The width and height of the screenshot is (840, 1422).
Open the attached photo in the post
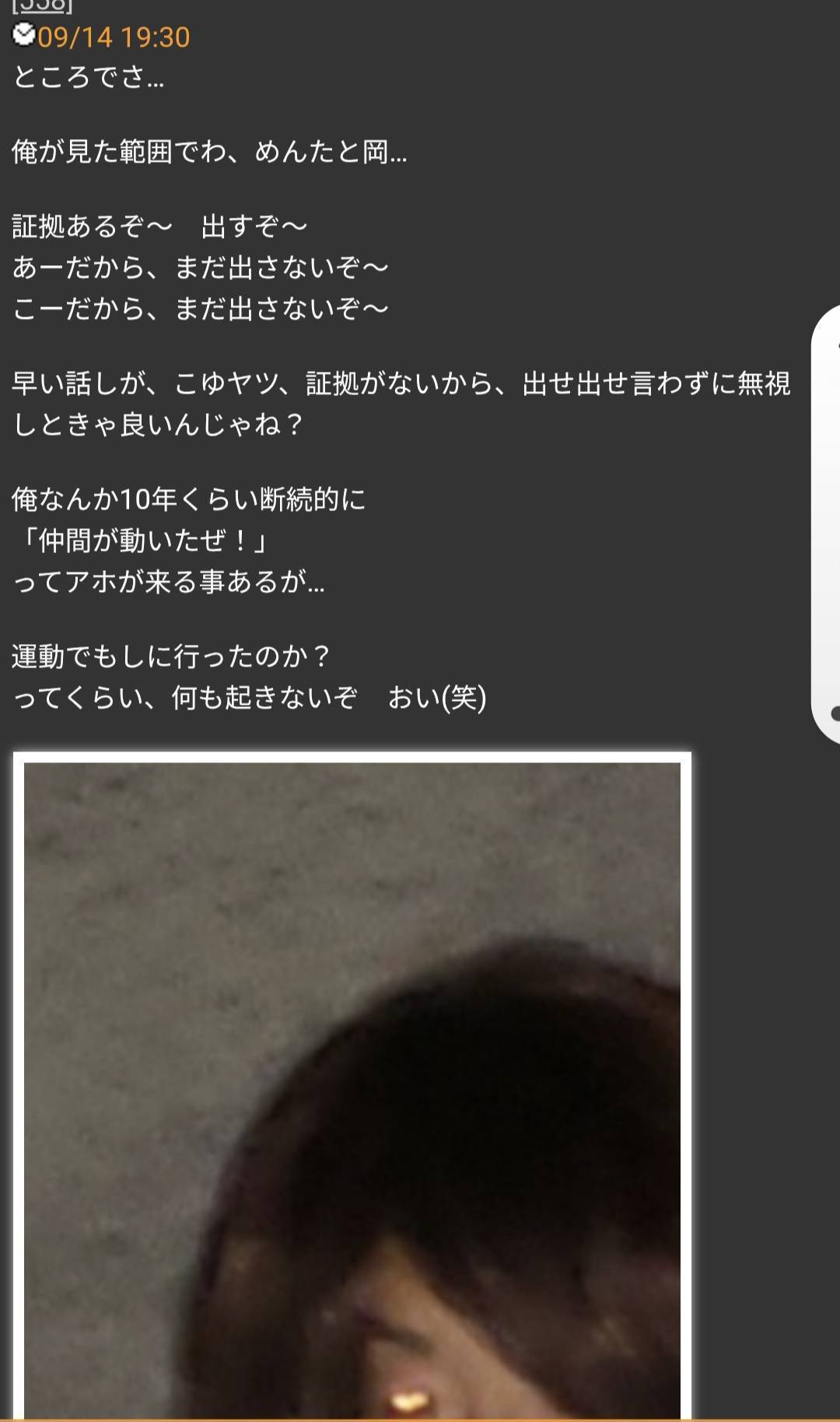pyautogui.click(x=352, y=1089)
